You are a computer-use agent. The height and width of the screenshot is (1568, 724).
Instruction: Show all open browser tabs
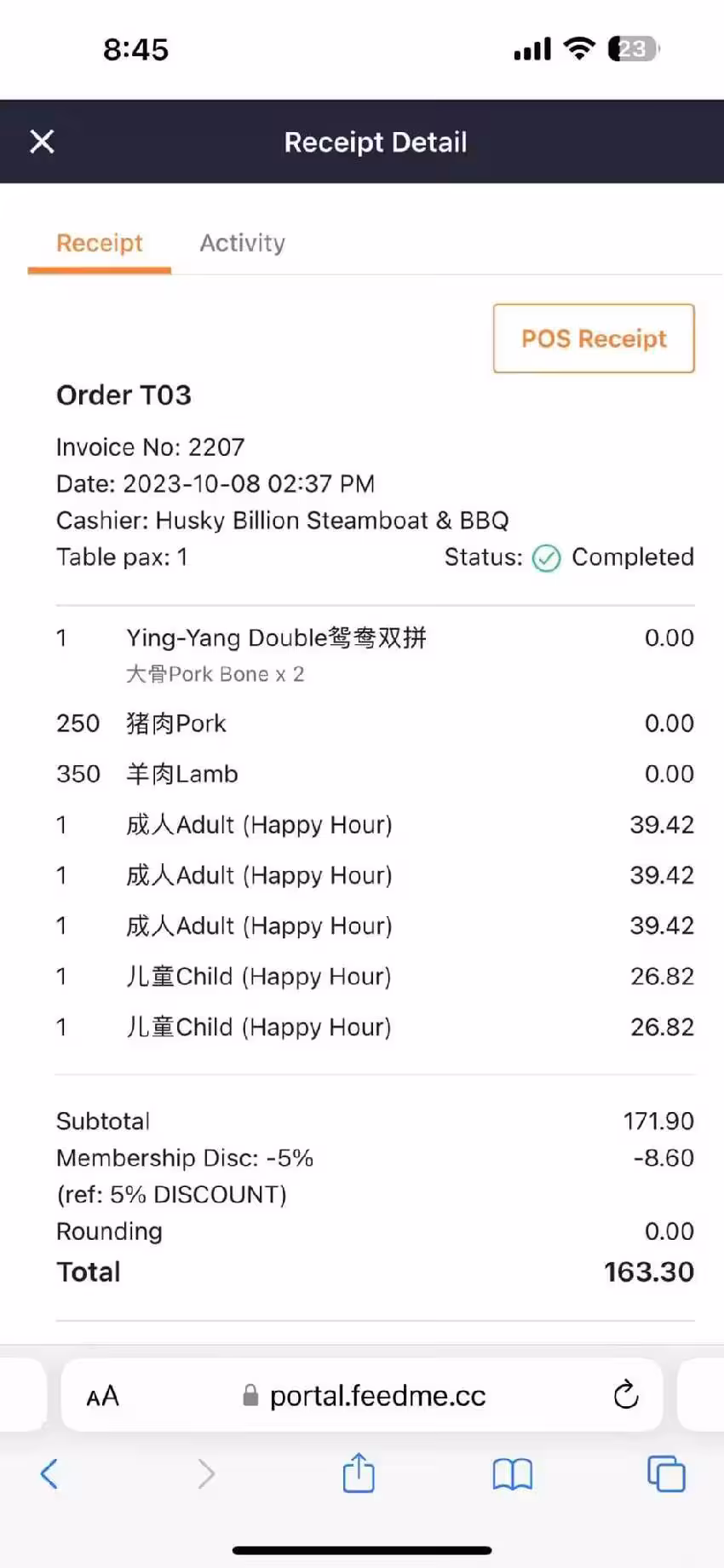666,1473
